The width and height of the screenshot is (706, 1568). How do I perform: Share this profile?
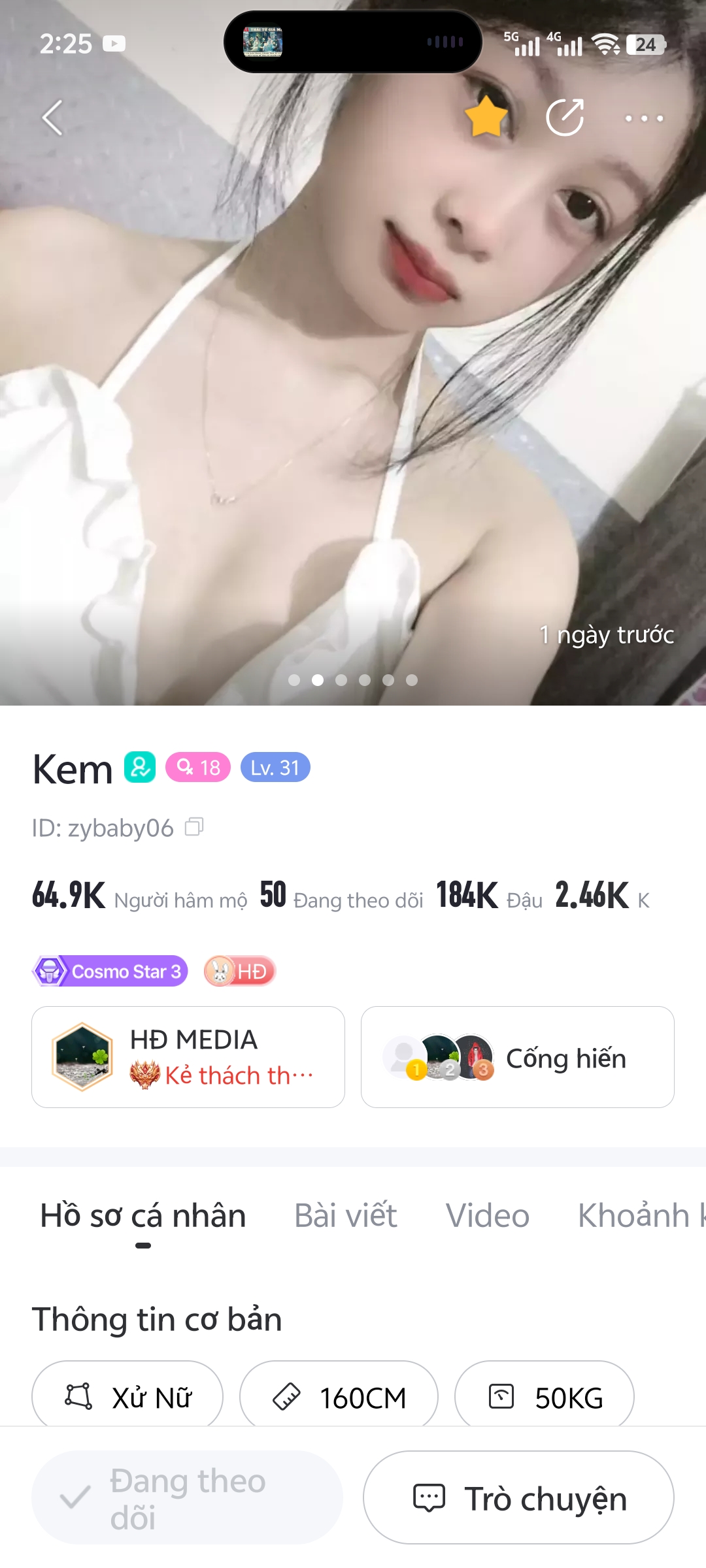(565, 118)
